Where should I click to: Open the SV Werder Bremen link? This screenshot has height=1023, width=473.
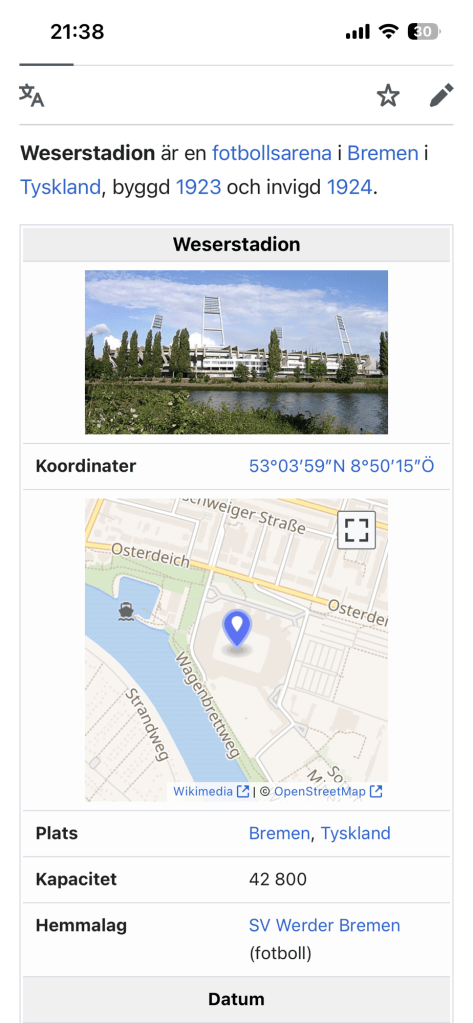324,925
